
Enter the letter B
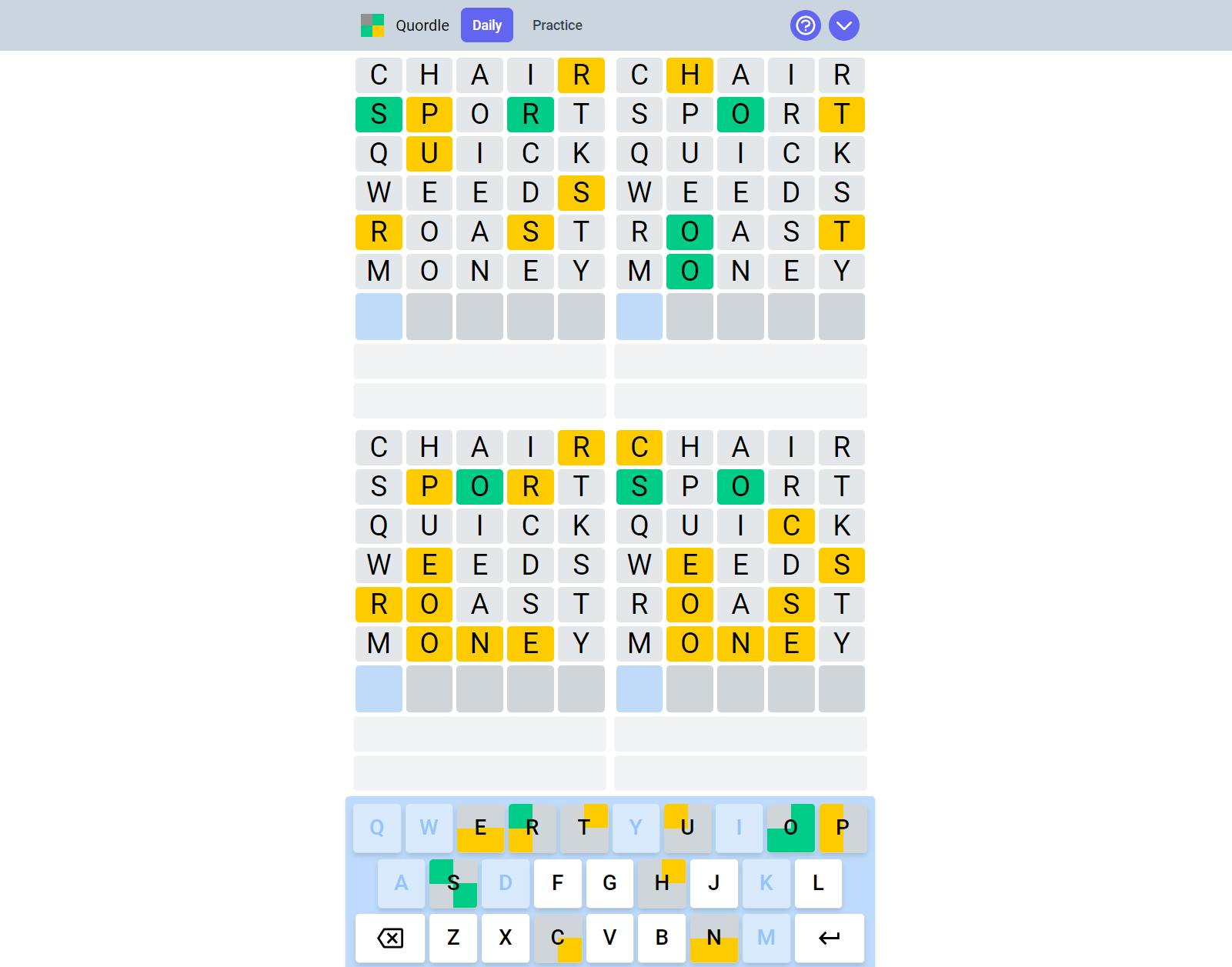[x=662, y=938]
